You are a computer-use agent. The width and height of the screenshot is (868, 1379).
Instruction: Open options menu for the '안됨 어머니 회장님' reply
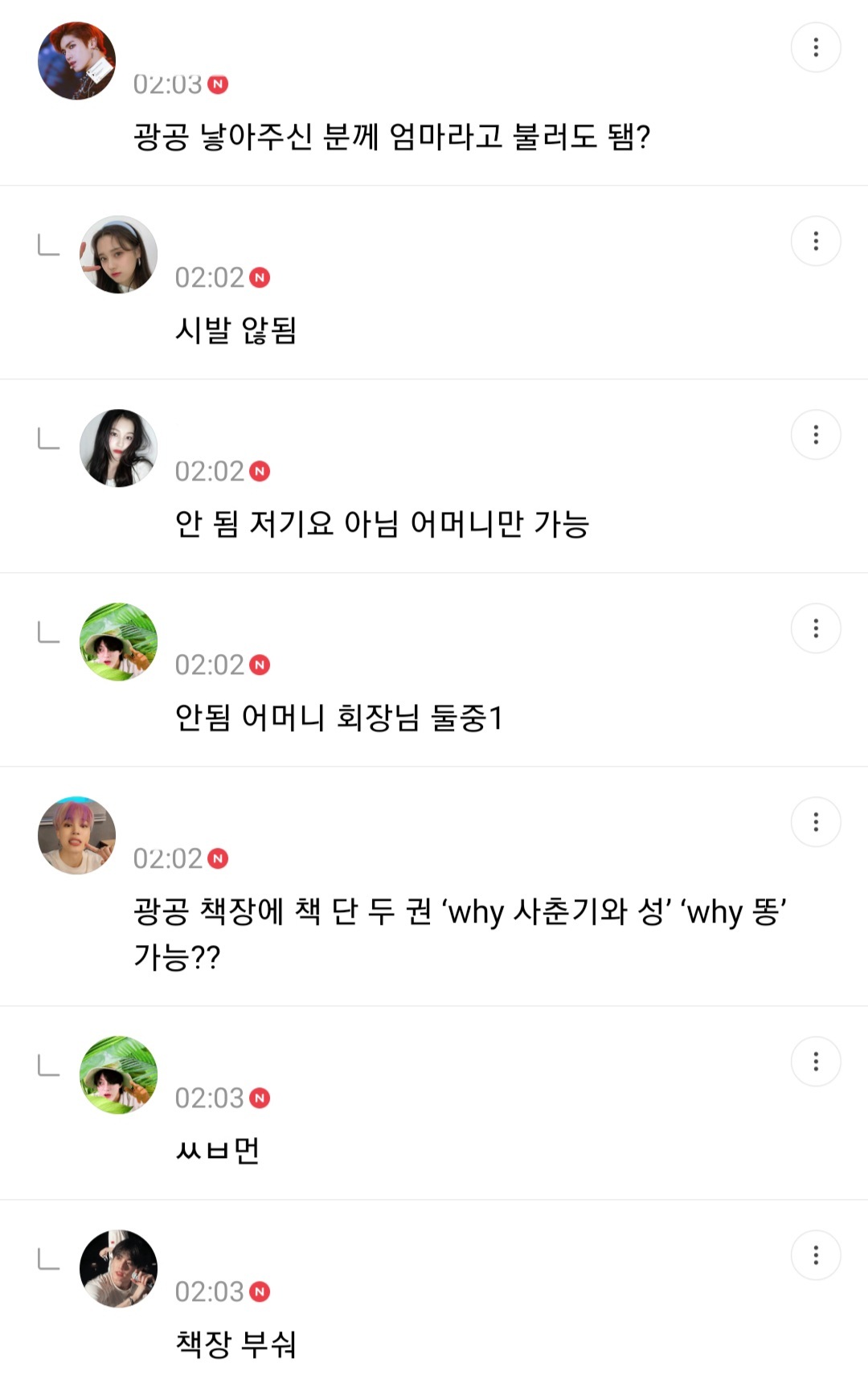tap(817, 629)
